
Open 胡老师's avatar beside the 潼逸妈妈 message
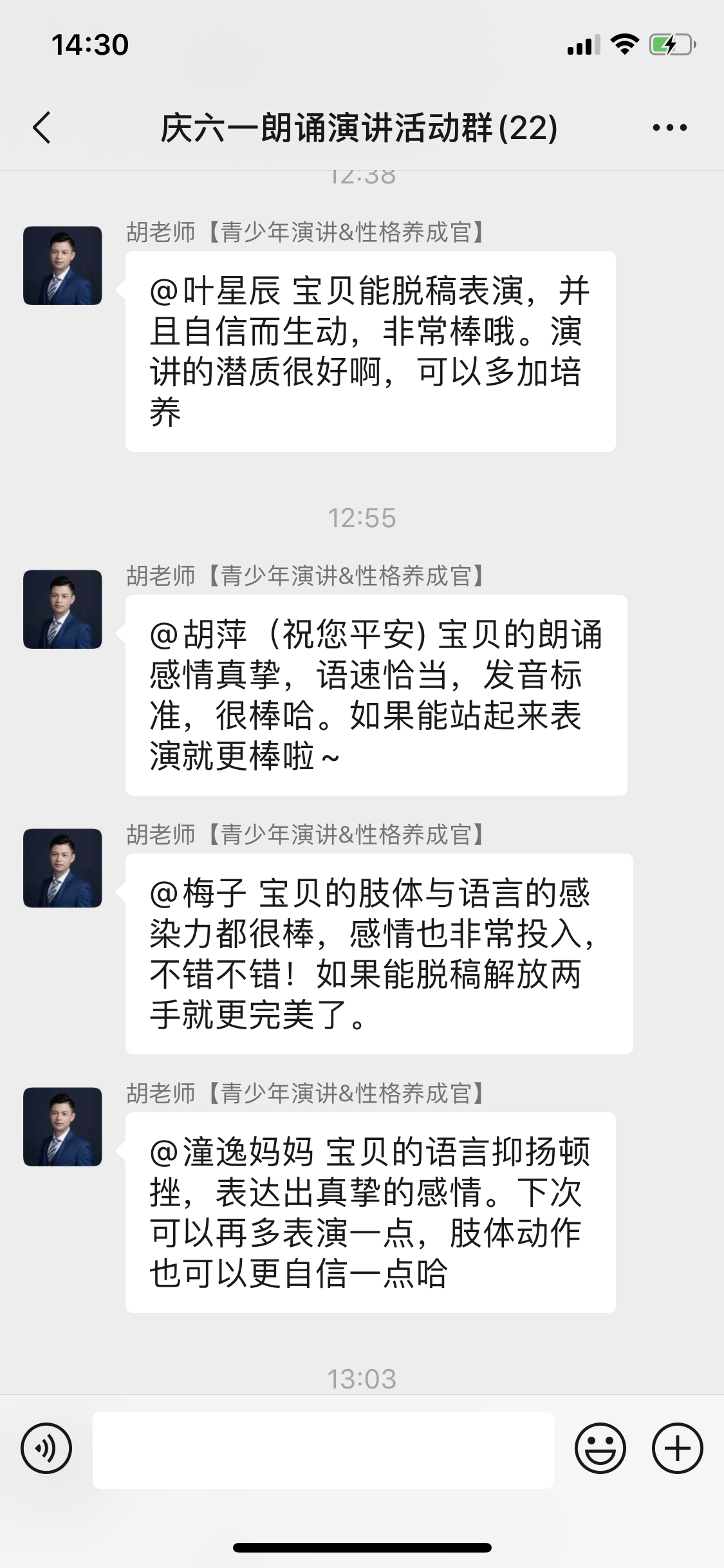(x=62, y=1126)
